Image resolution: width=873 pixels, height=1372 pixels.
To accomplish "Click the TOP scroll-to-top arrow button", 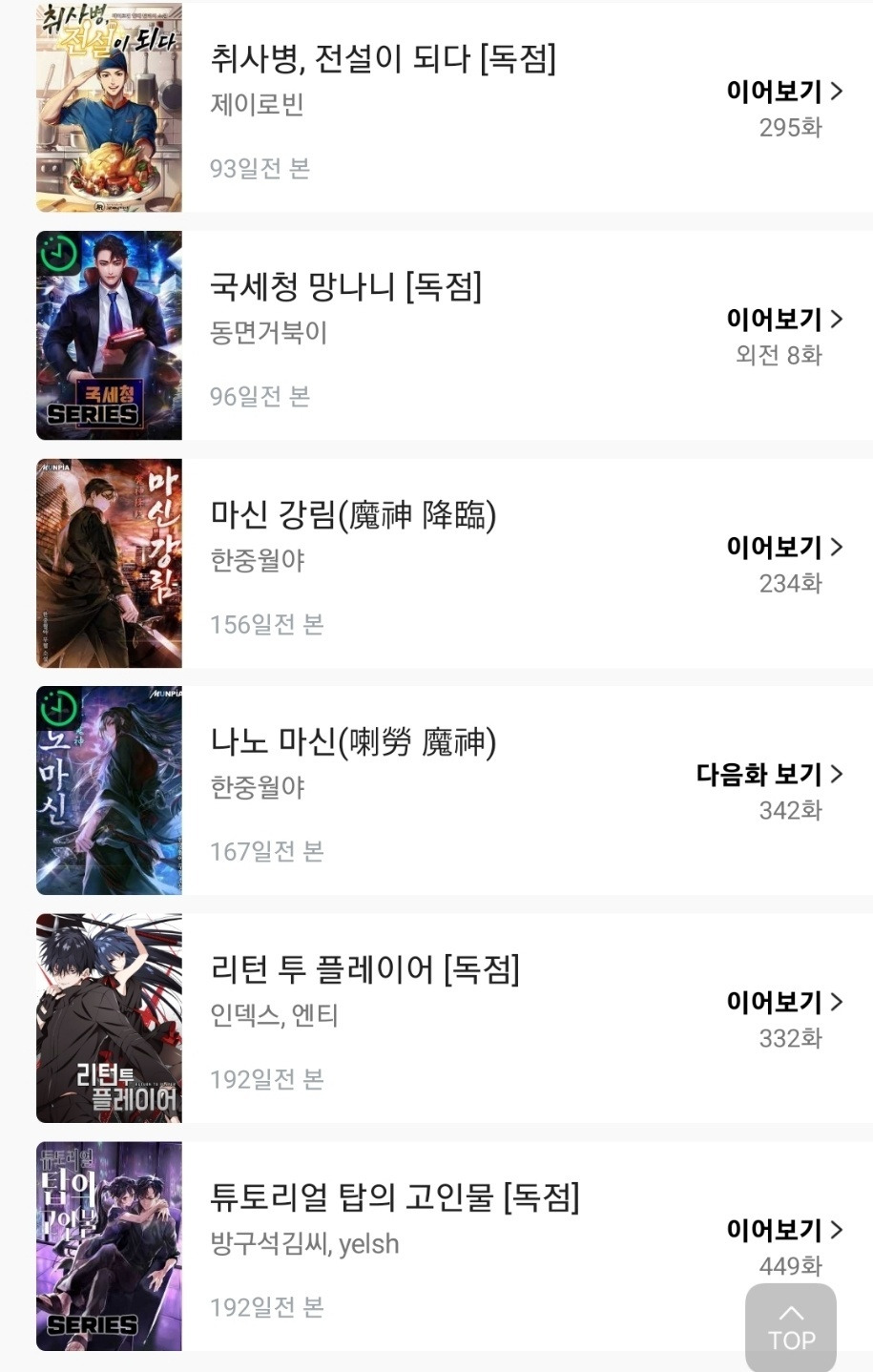I will pos(790,1327).
